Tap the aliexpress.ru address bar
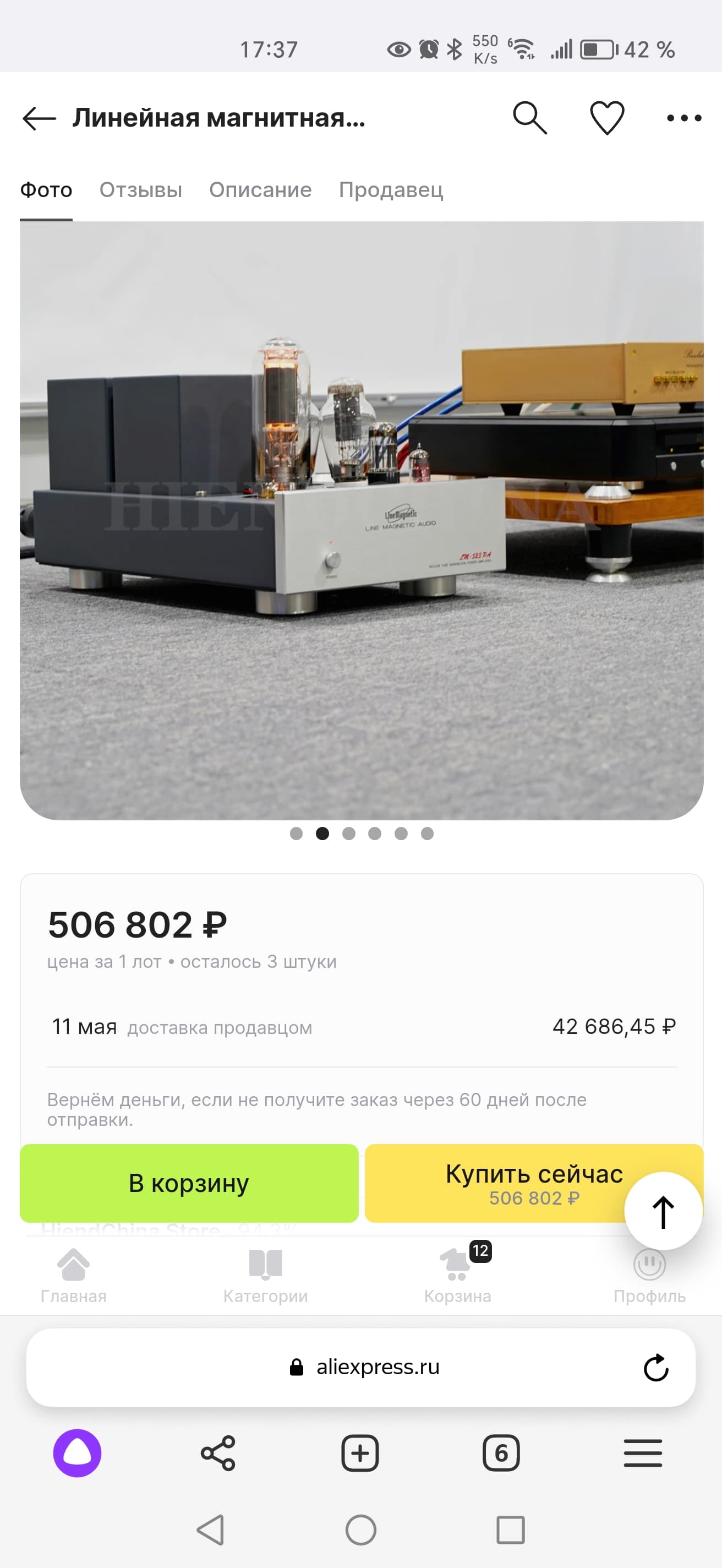 360,1367
